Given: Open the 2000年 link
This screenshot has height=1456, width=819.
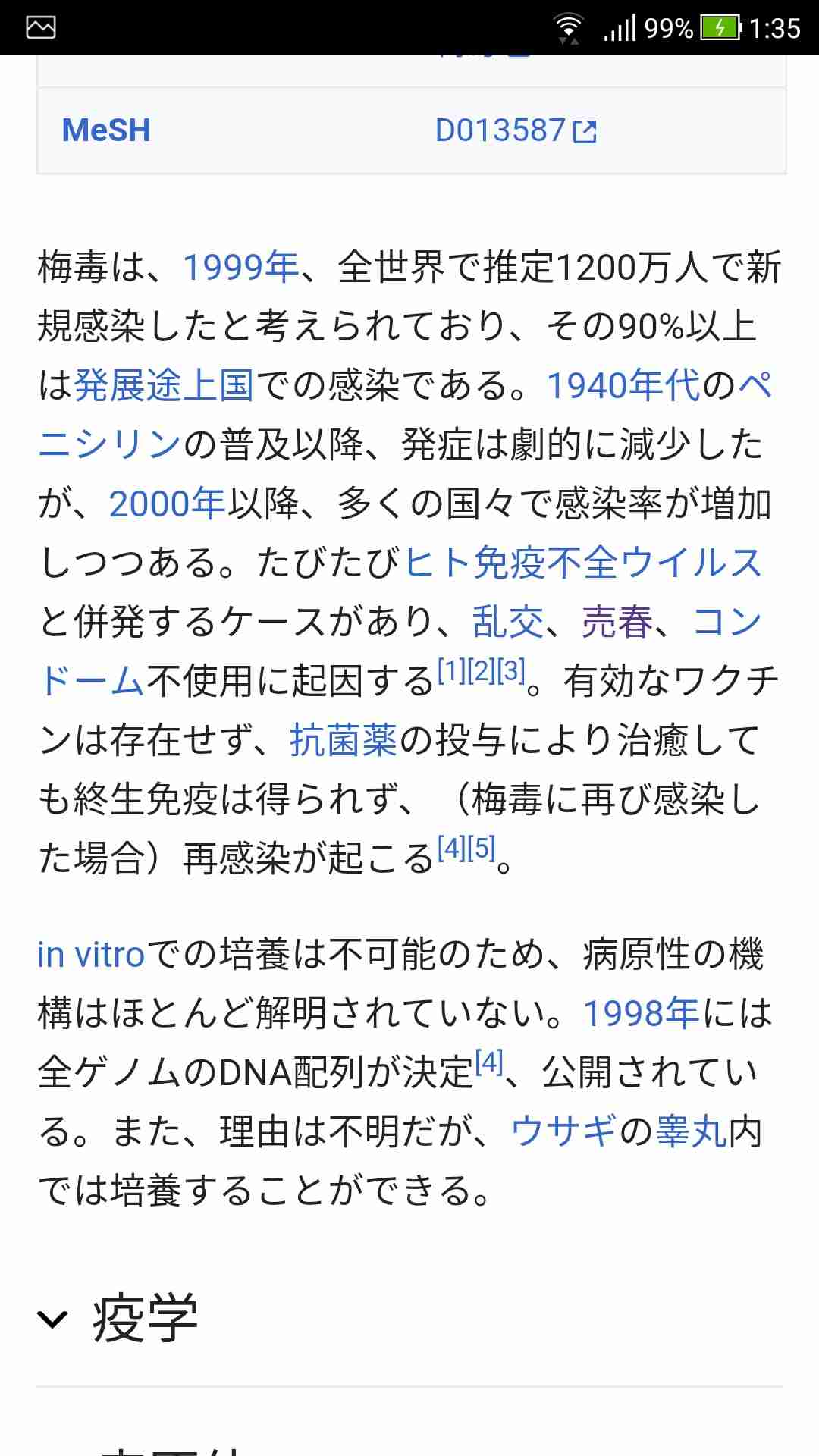Looking at the screenshot, I should pos(168,504).
